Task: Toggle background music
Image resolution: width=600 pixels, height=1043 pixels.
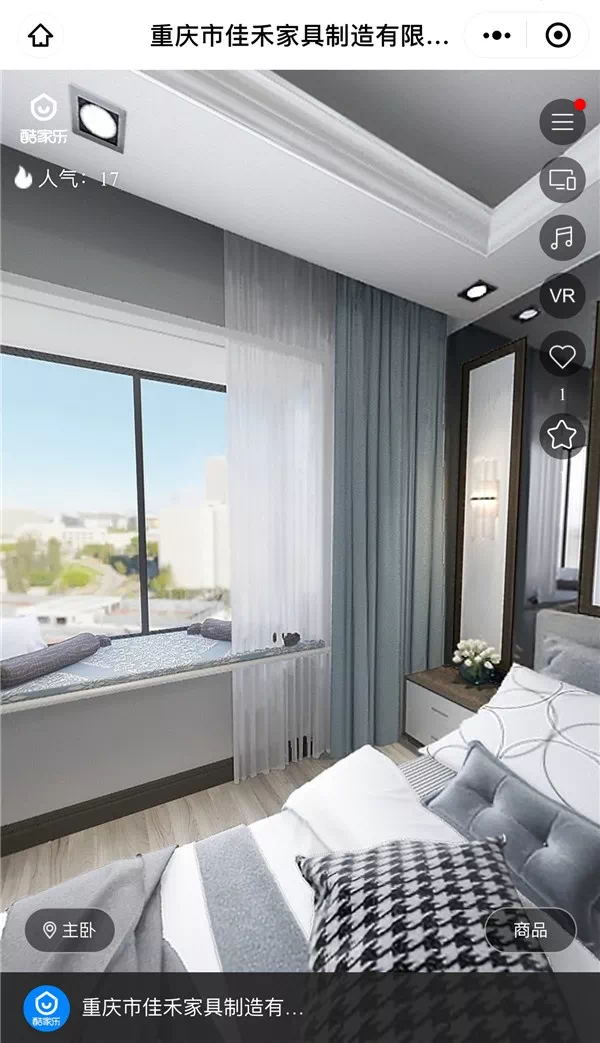Action: [562, 238]
